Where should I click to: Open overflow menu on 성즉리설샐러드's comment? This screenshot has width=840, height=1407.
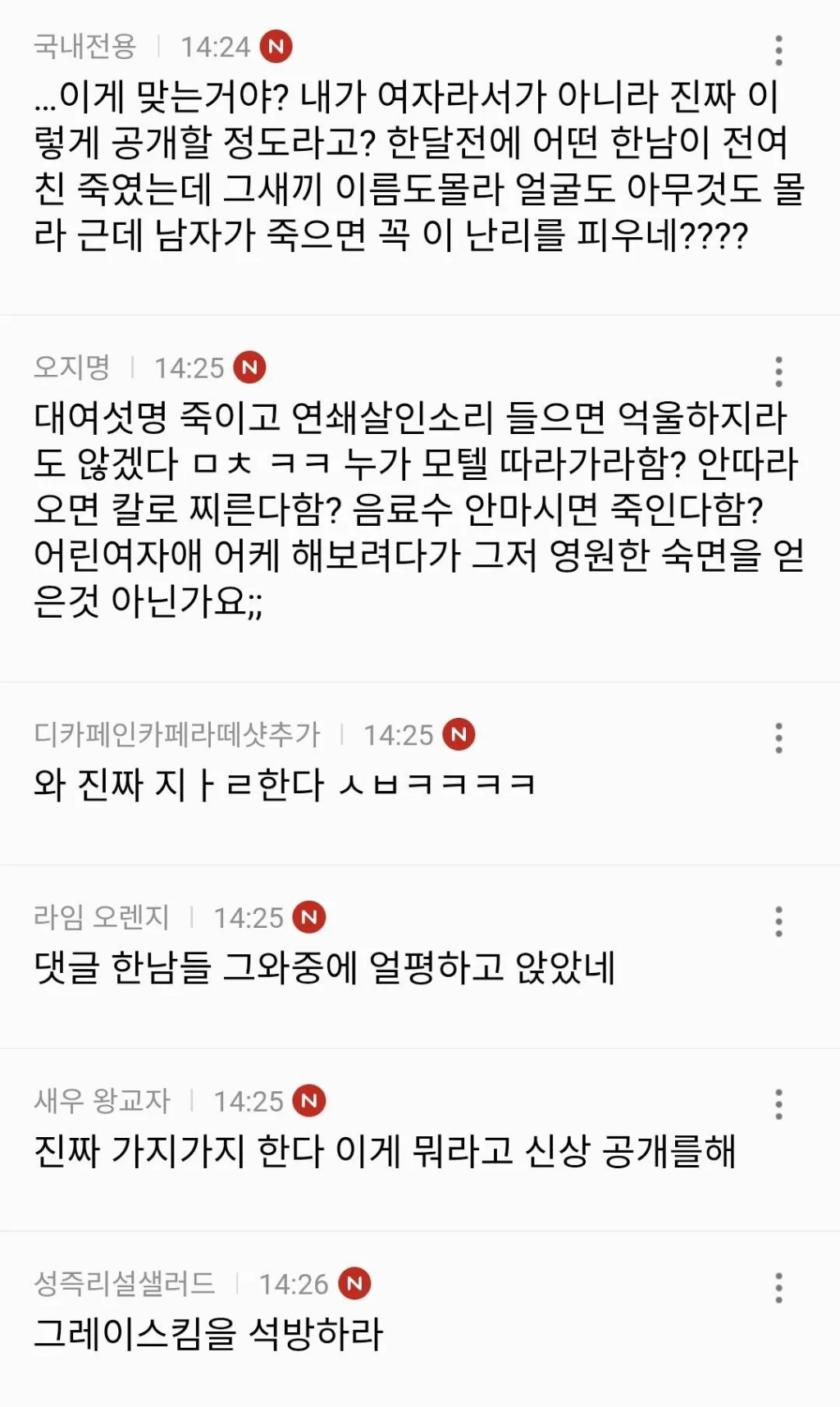coord(778,1288)
